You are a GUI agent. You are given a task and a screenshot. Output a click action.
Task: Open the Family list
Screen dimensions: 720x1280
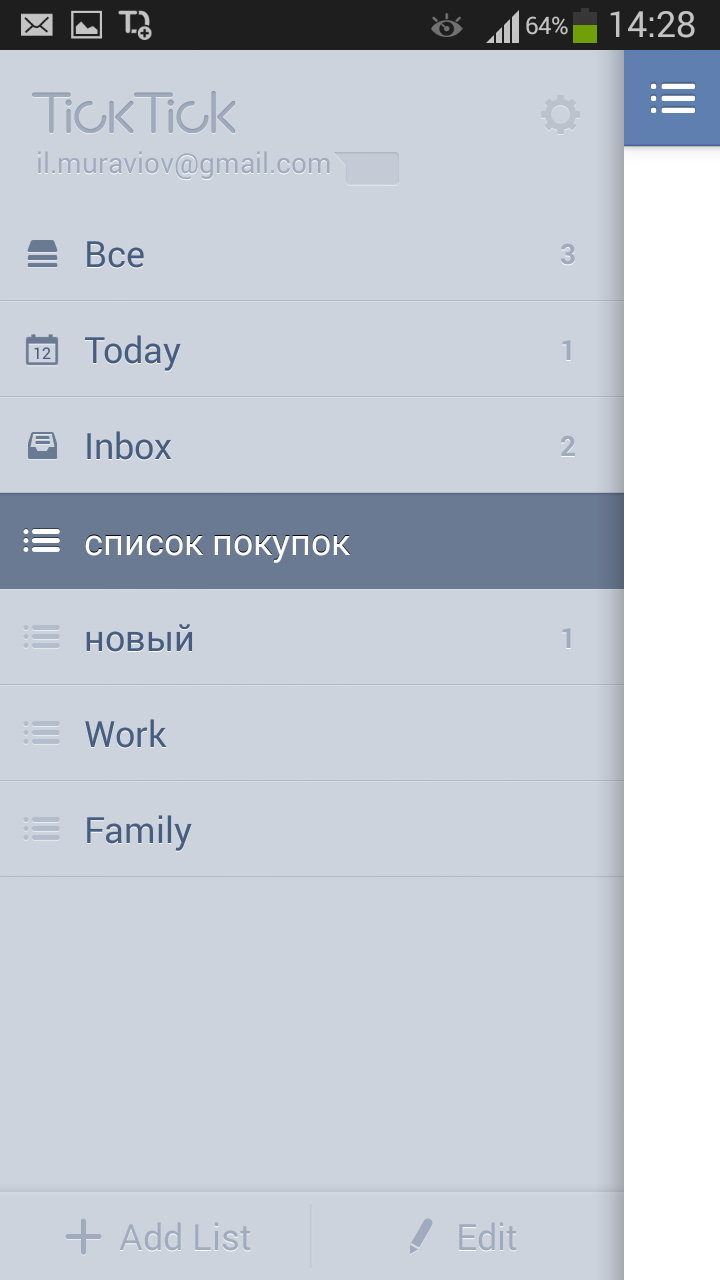(300, 830)
